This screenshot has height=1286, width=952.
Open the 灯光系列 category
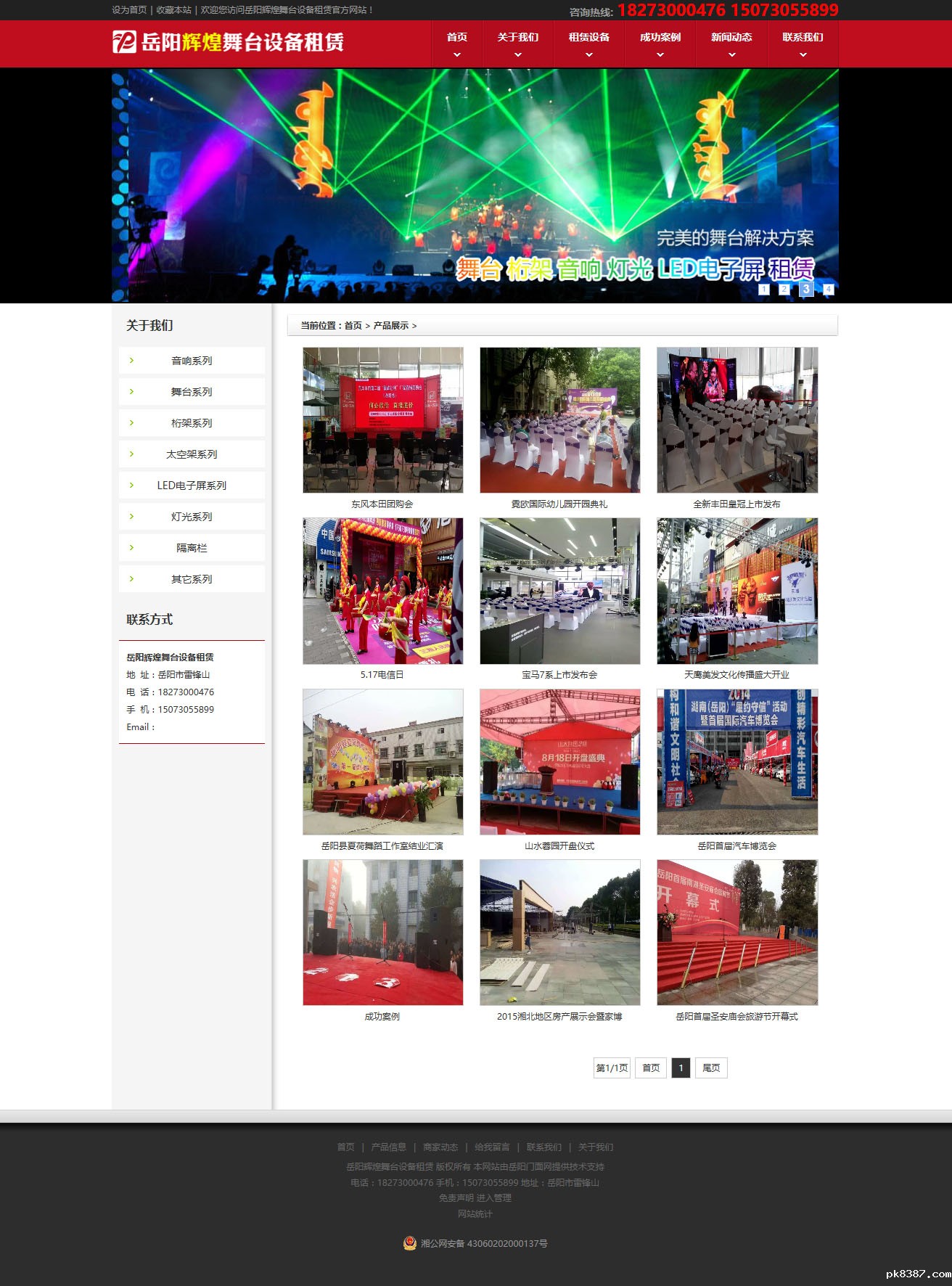click(x=192, y=517)
